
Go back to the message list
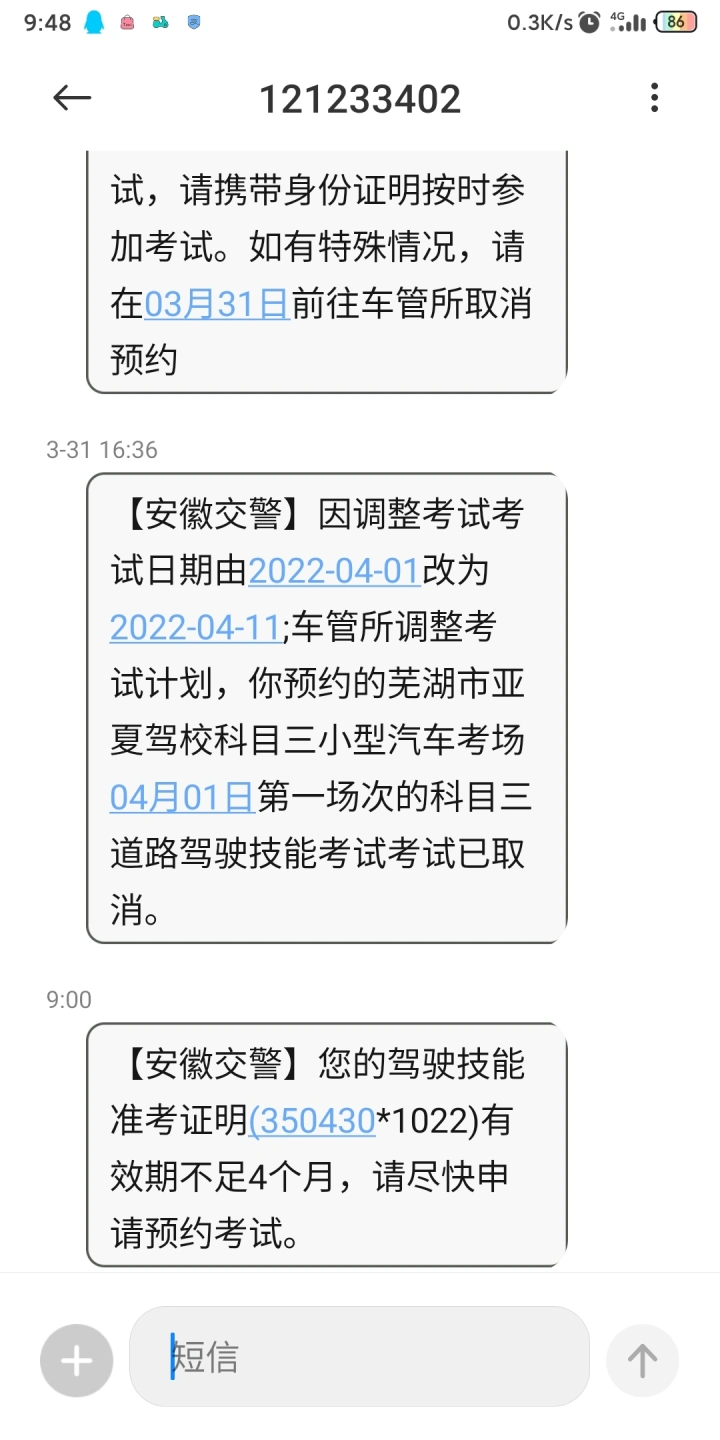(x=72, y=98)
